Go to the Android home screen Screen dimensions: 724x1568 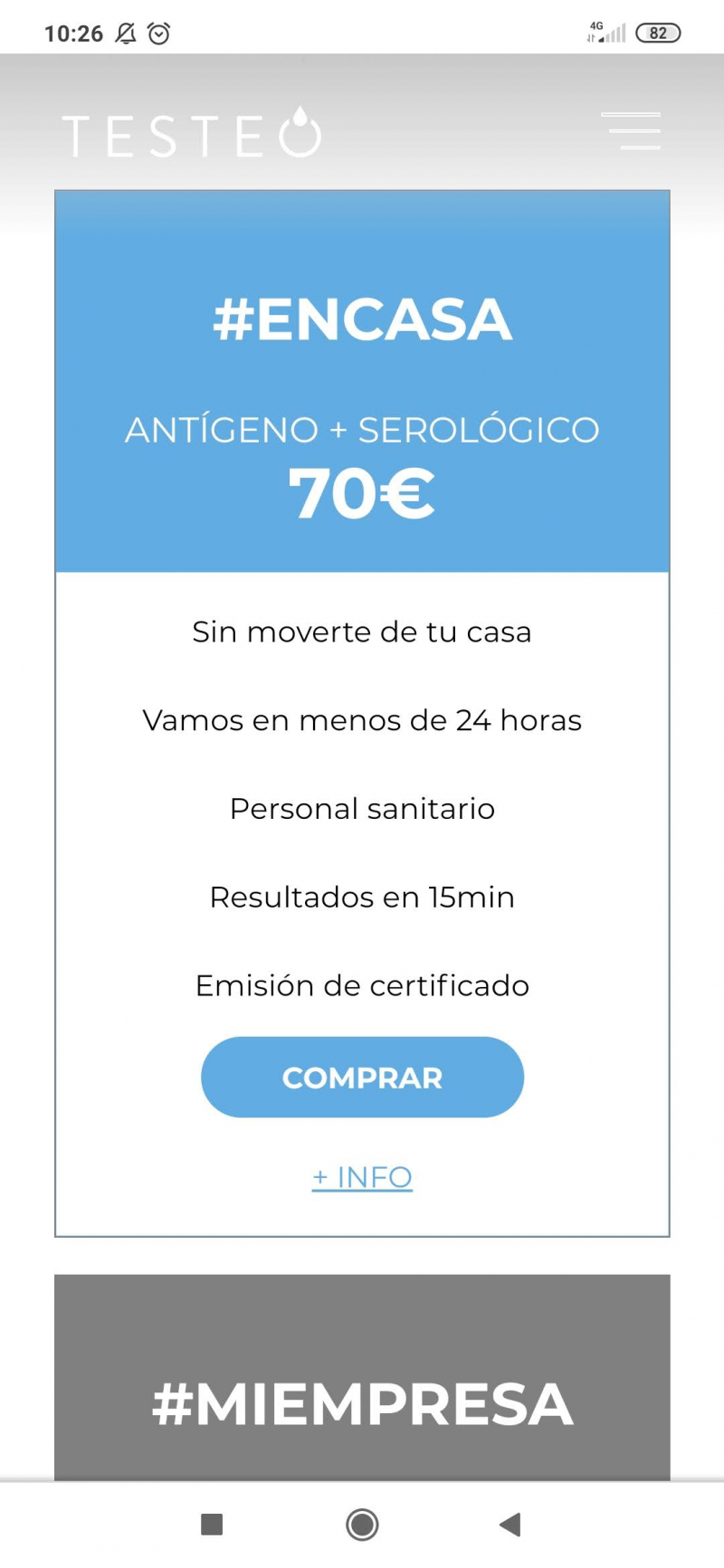(x=362, y=1525)
